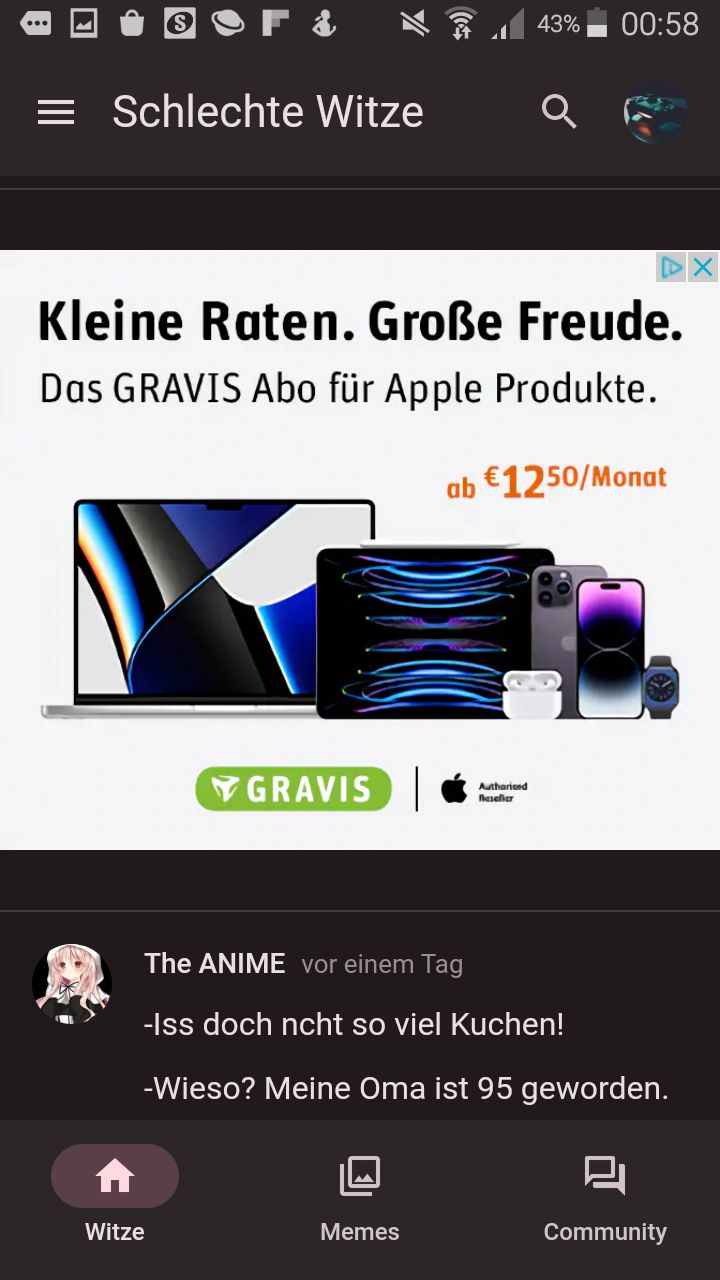The height and width of the screenshot is (1280, 720).
Task: Open the AdChoices info icon
Action: click(671, 267)
